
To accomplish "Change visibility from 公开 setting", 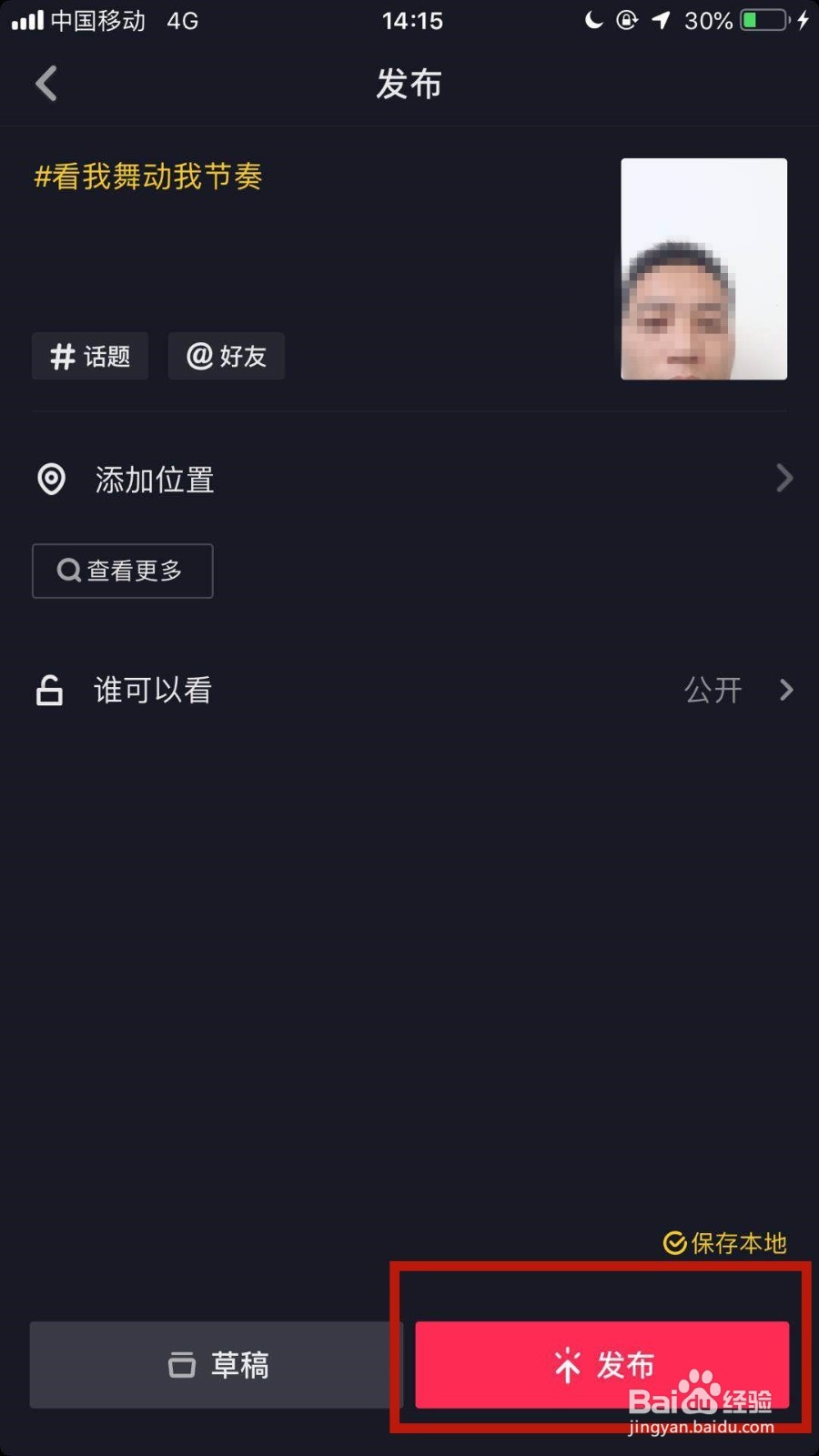I will pos(713,690).
